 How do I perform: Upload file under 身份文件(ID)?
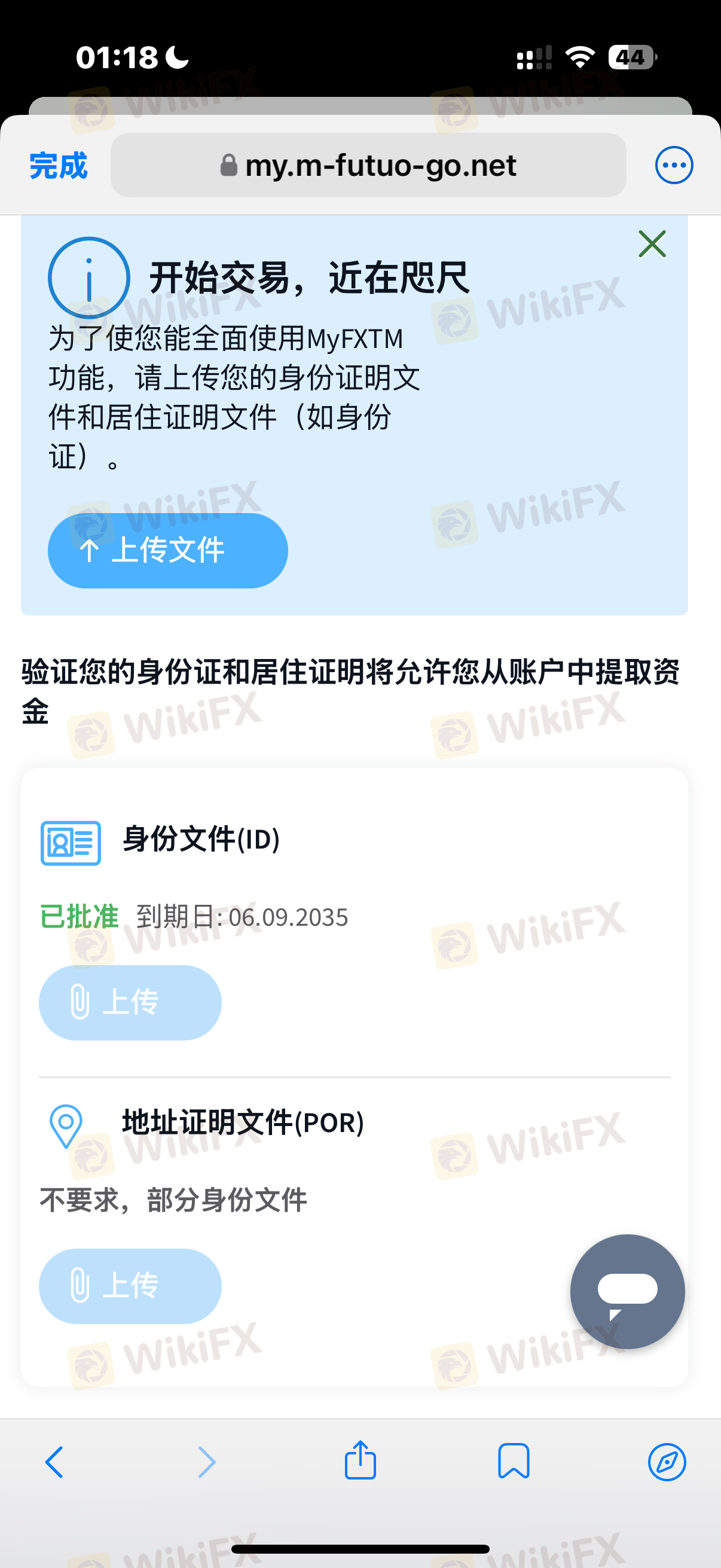click(130, 1002)
